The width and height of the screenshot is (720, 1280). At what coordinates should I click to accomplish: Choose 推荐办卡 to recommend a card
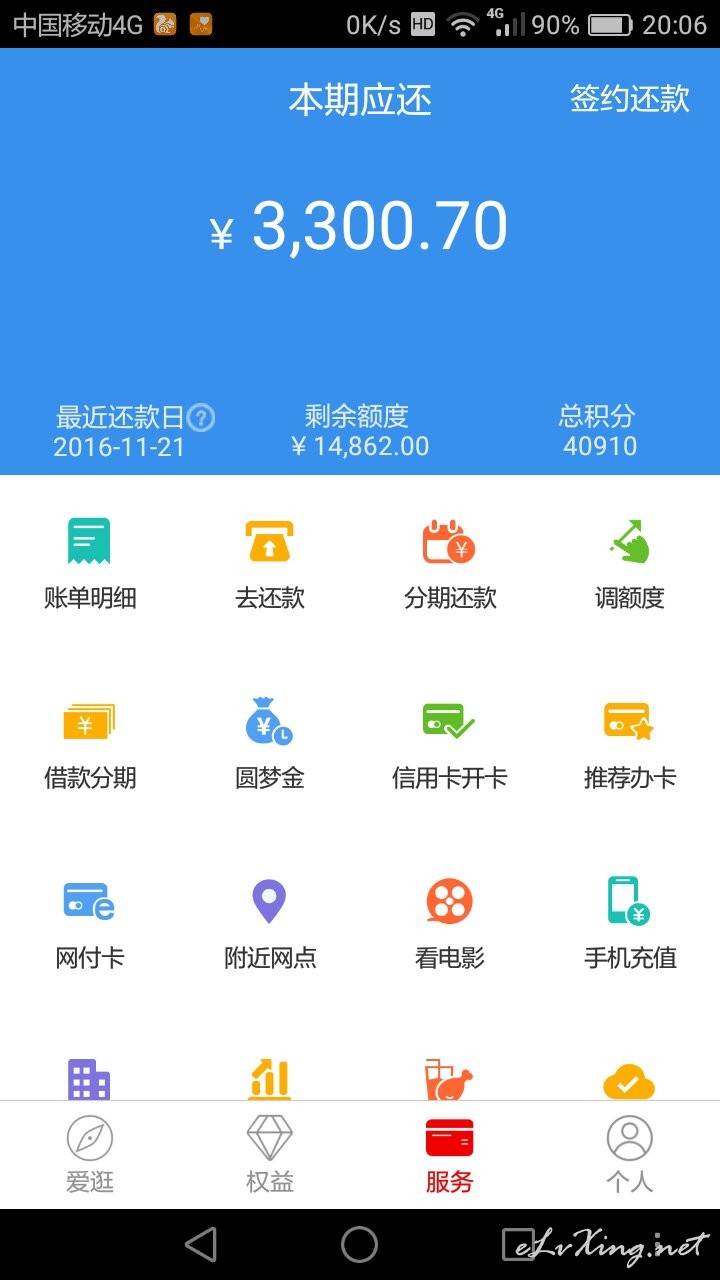[x=630, y=745]
